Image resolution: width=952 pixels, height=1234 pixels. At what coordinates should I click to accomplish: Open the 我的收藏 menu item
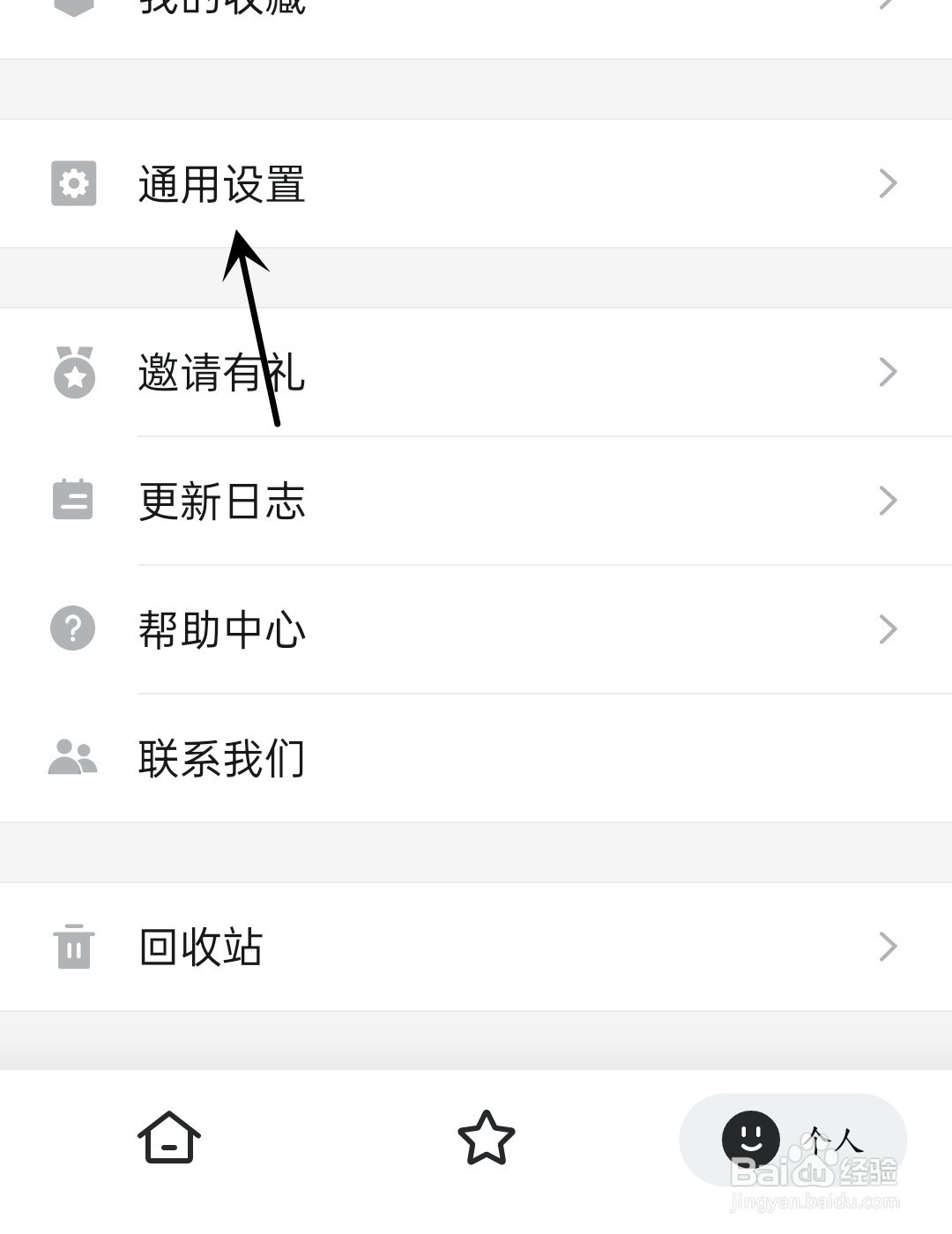click(x=220, y=7)
